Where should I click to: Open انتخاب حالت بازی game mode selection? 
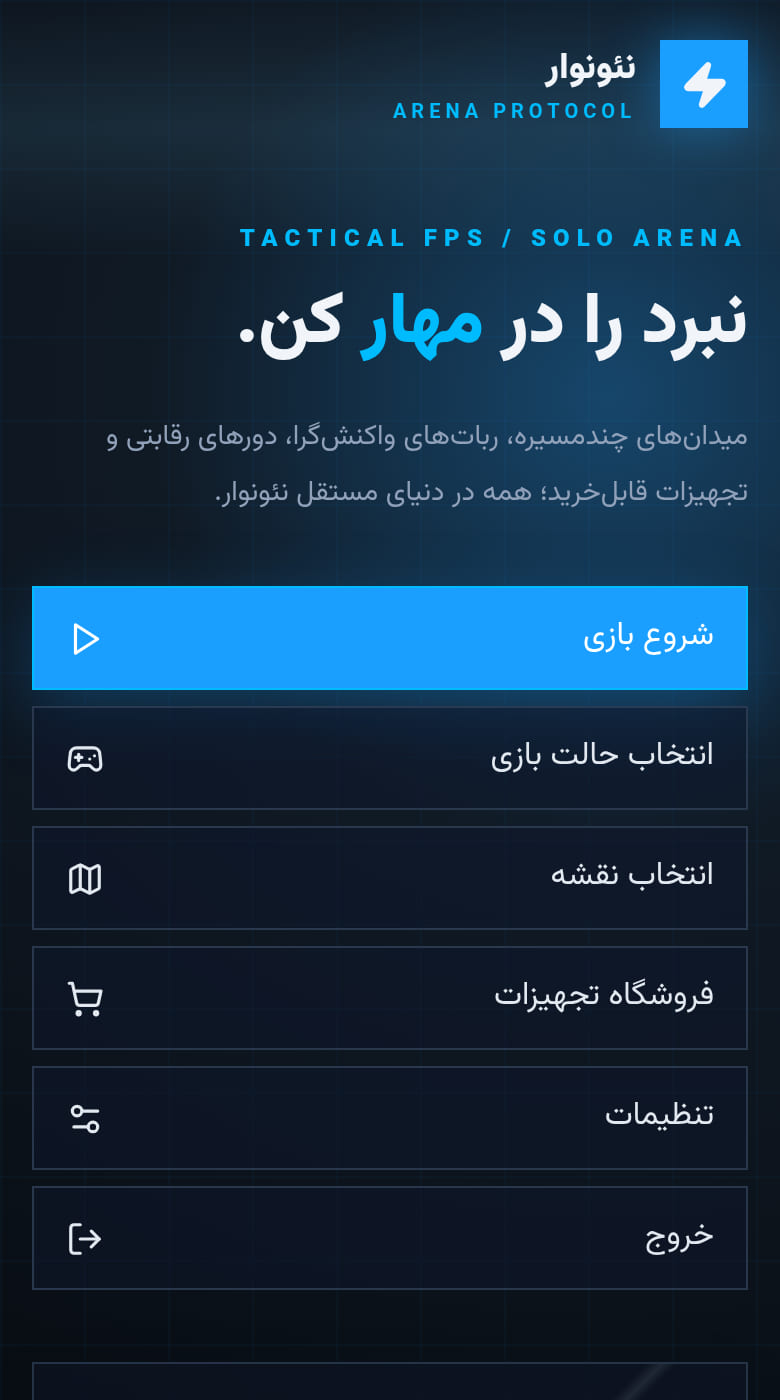pyautogui.click(x=390, y=758)
